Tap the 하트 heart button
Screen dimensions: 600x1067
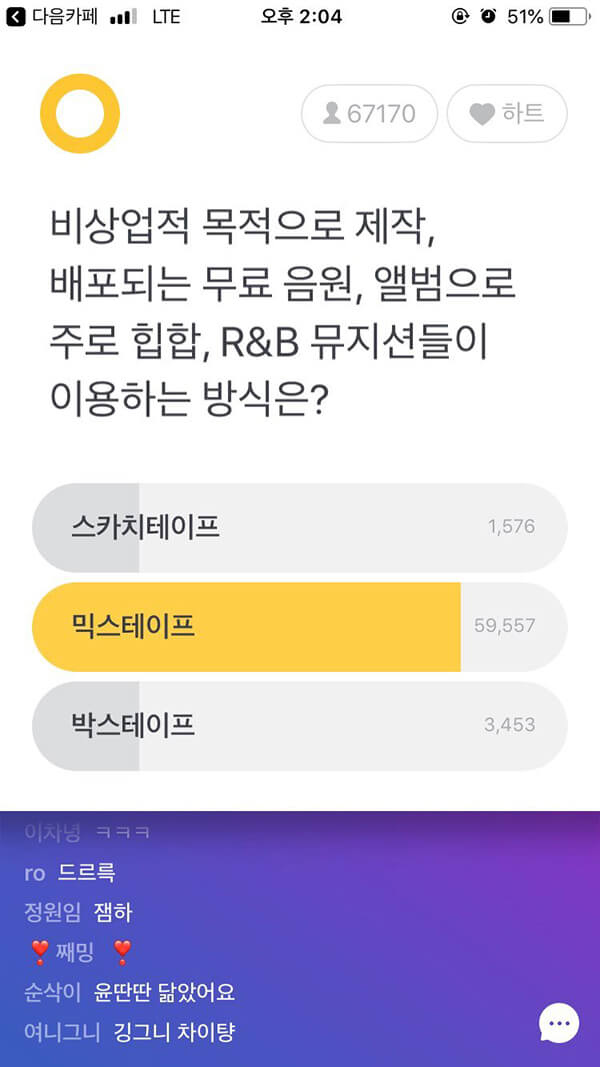(507, 114)
